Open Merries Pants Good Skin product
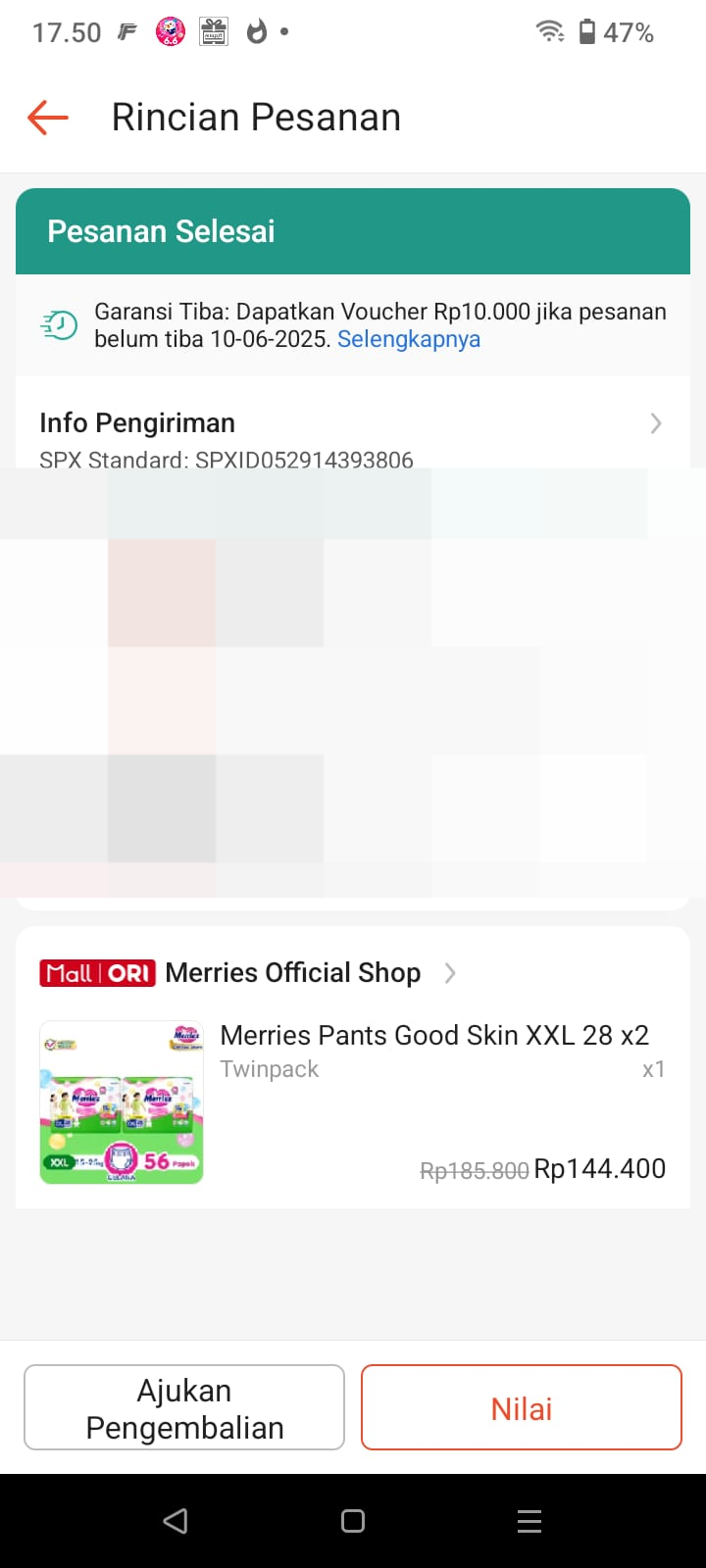706x1568 pixels. [433, 1036]
